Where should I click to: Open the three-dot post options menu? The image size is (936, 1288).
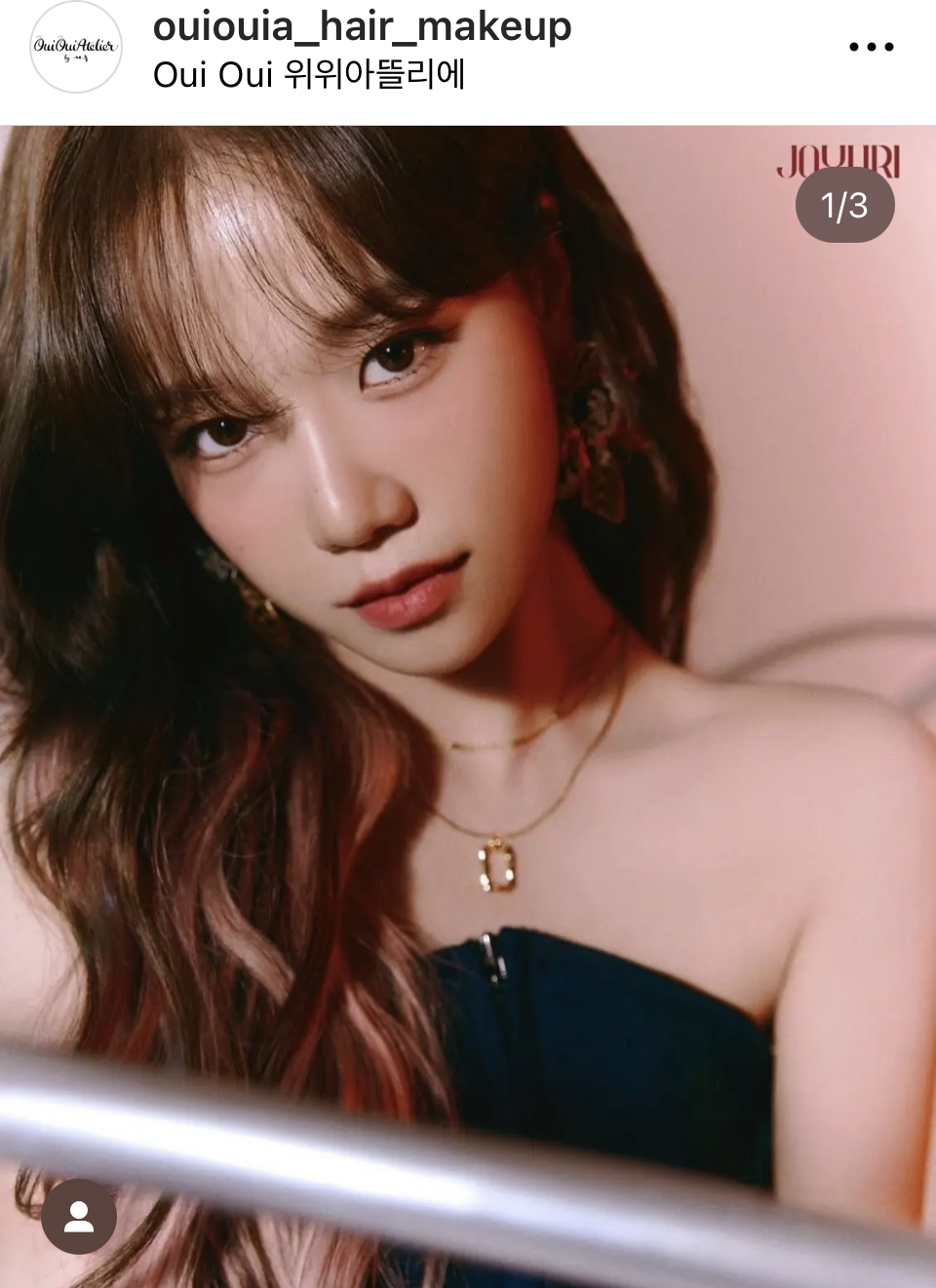(871, 47)
